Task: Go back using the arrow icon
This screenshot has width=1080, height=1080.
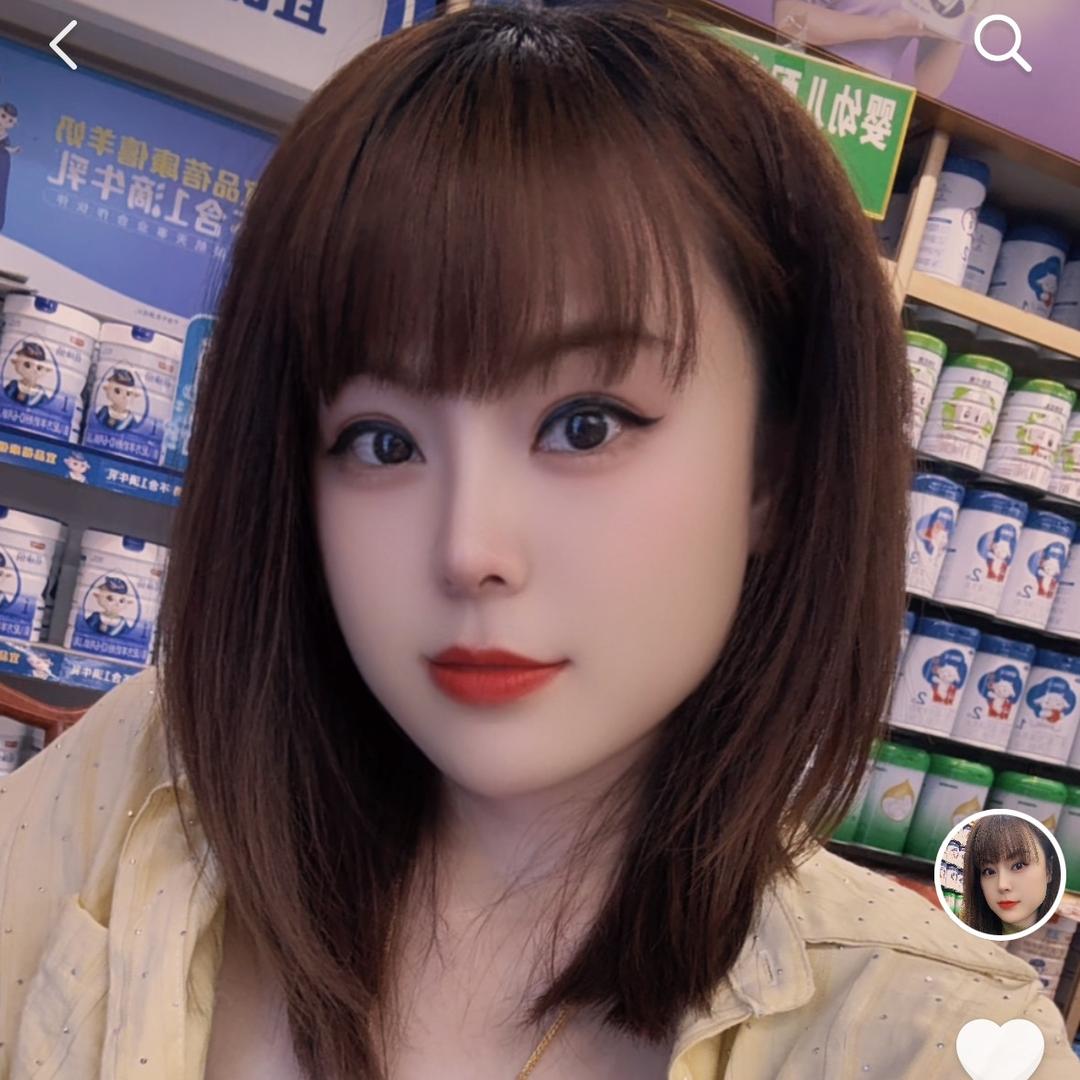Action: coord(63,45)
